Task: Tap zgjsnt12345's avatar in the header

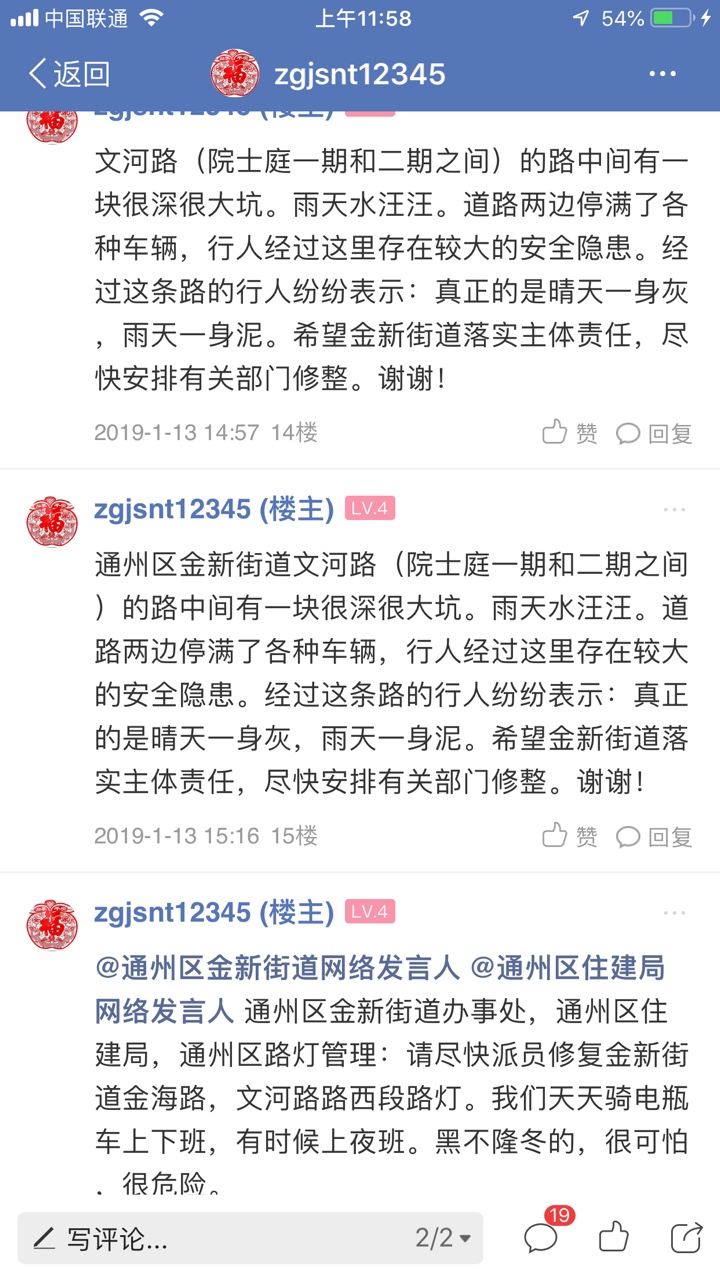Action: coord(235,74)
